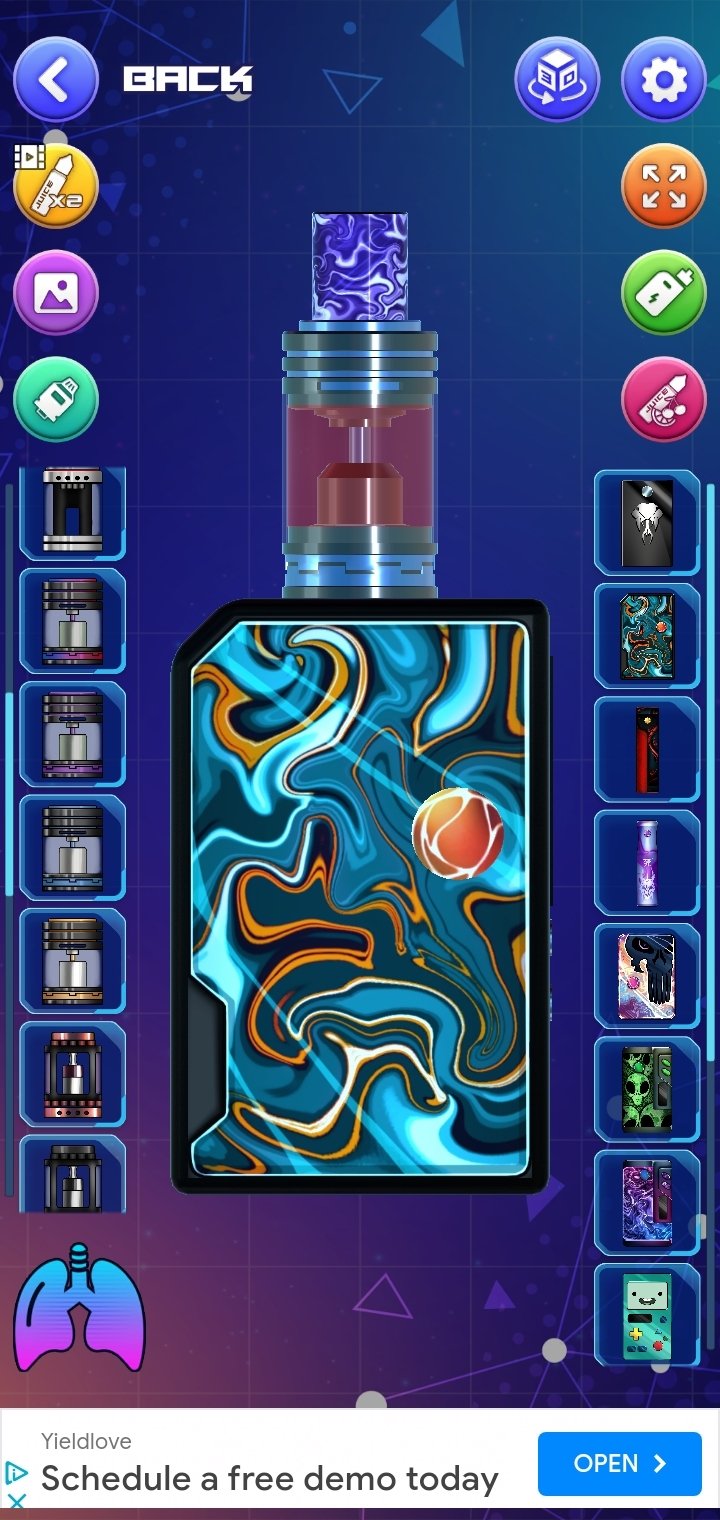The height and width of the screenshot is (1520, 720).
Task: Tap the green battery charge button
Action: click(664, 293)
